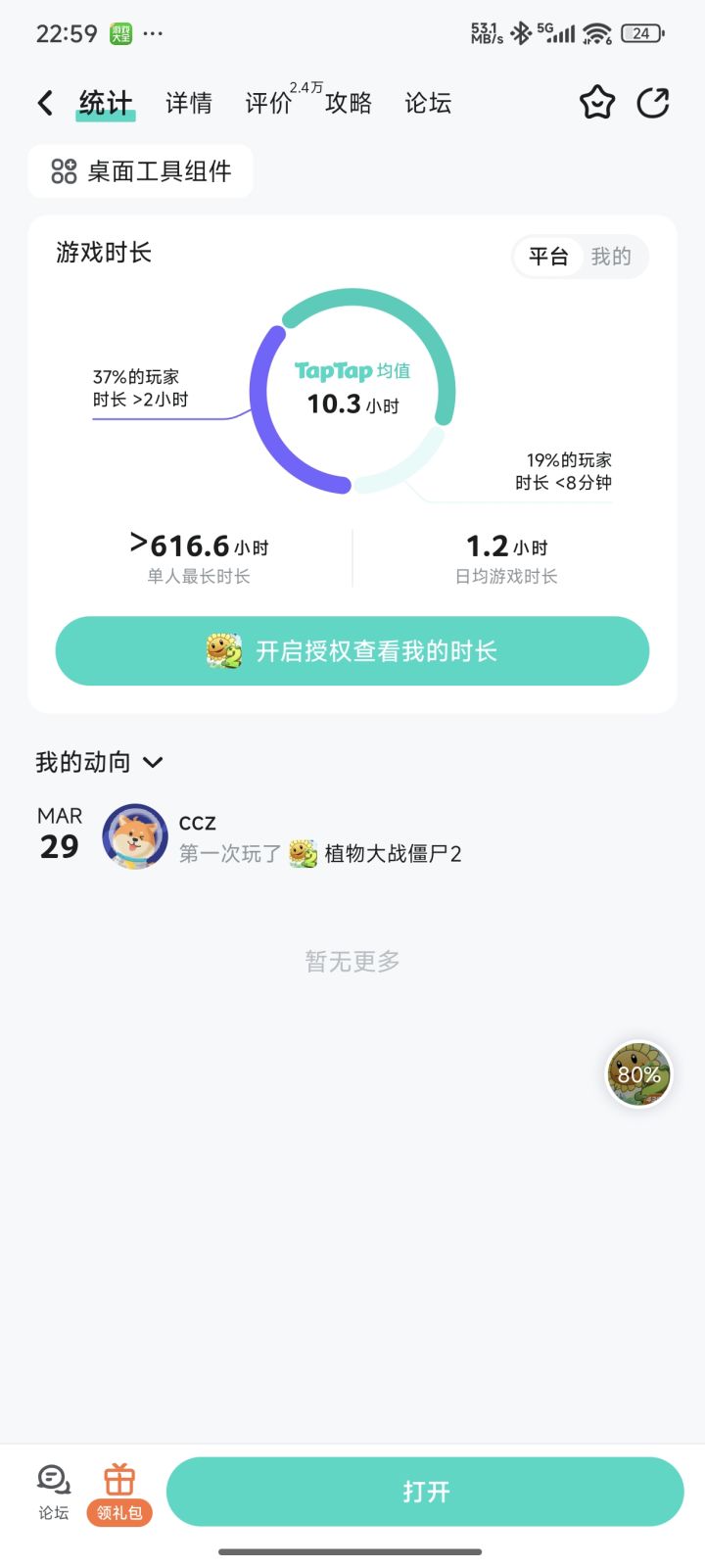Open the 评价 tab showing 2.4万
The width and height of the screenshot is (705, 1568).
click(x=267, y=103)
